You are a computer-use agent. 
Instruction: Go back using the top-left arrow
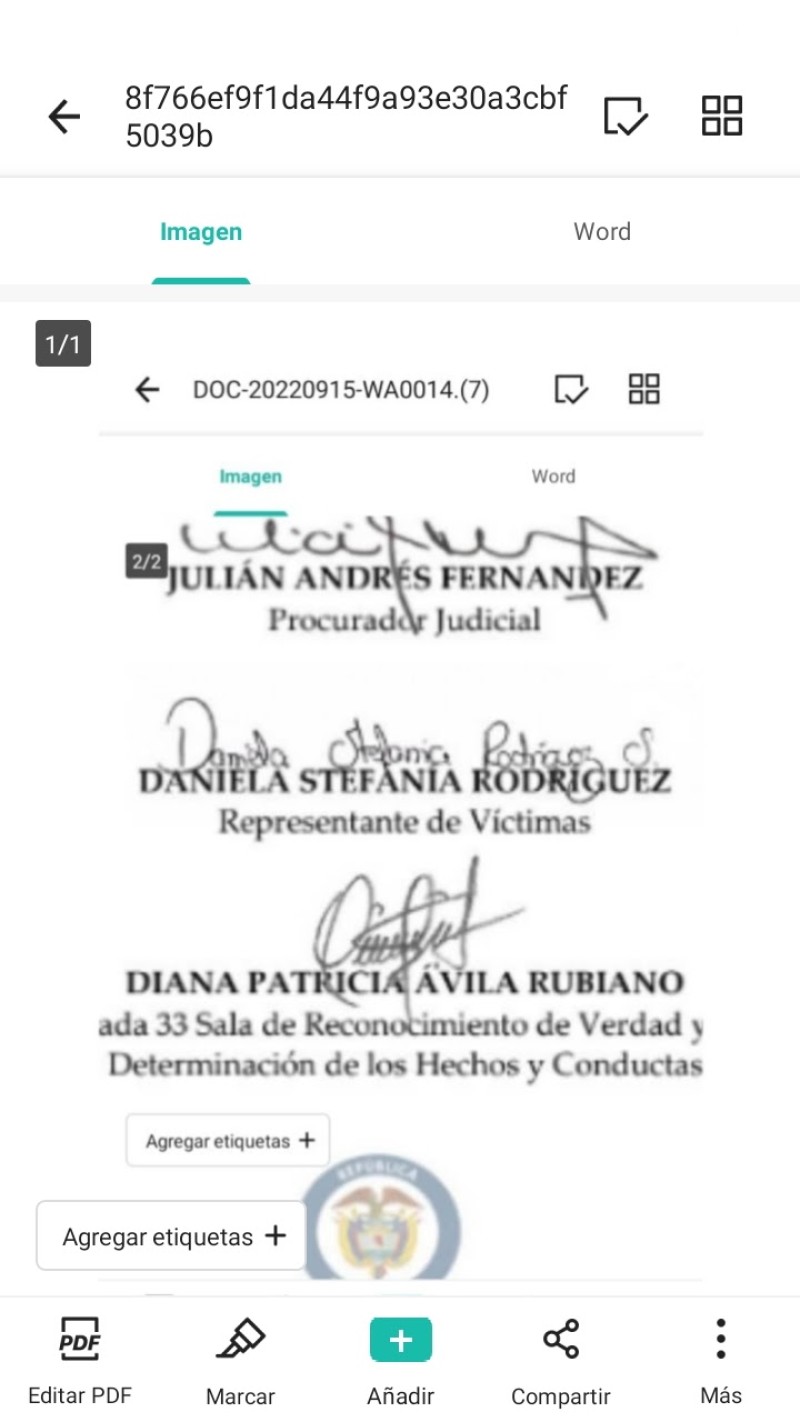click(x=64, y=117)
